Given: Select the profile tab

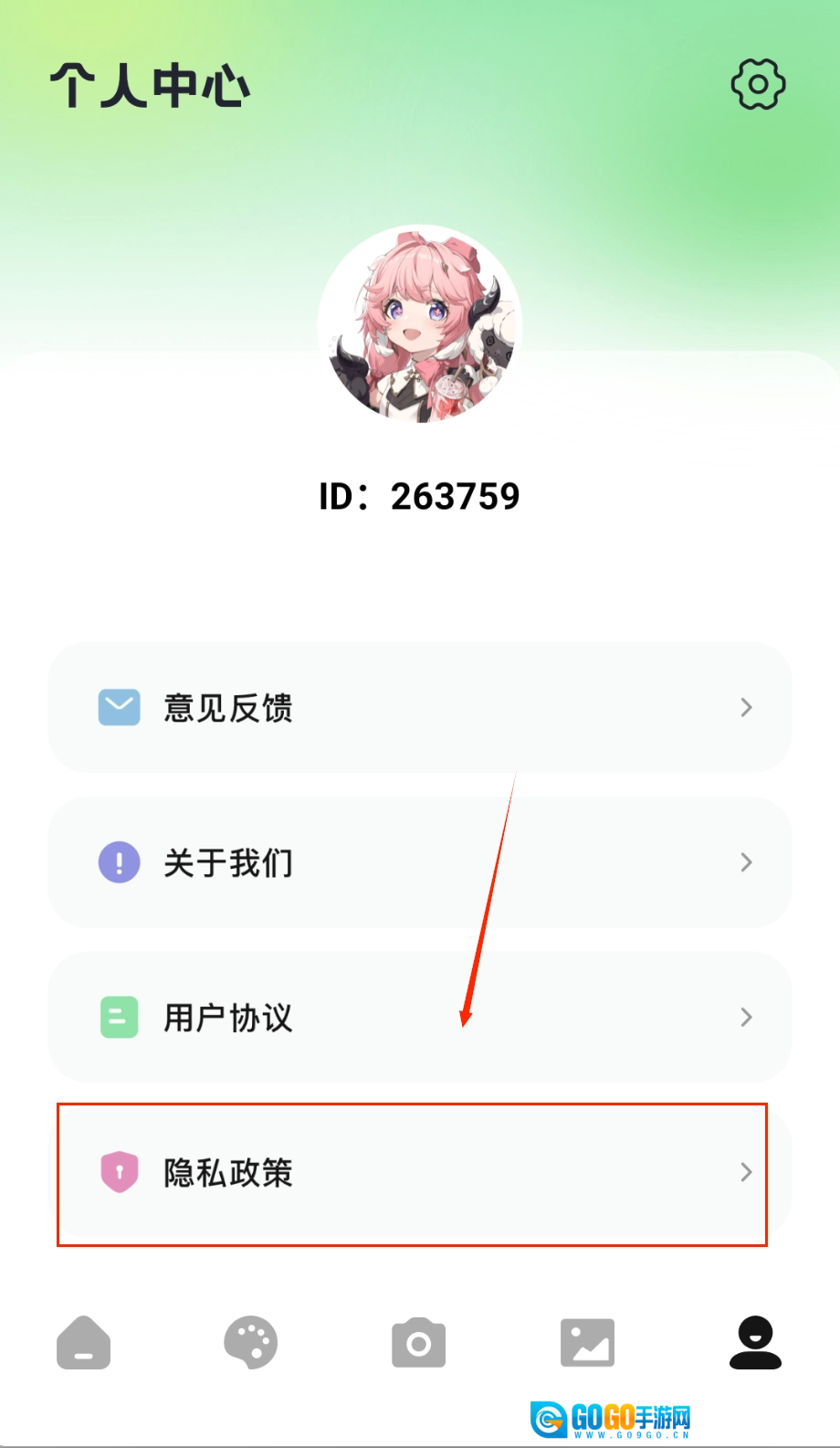Looking at the screenshot, I should click(x=755, y=1343).
